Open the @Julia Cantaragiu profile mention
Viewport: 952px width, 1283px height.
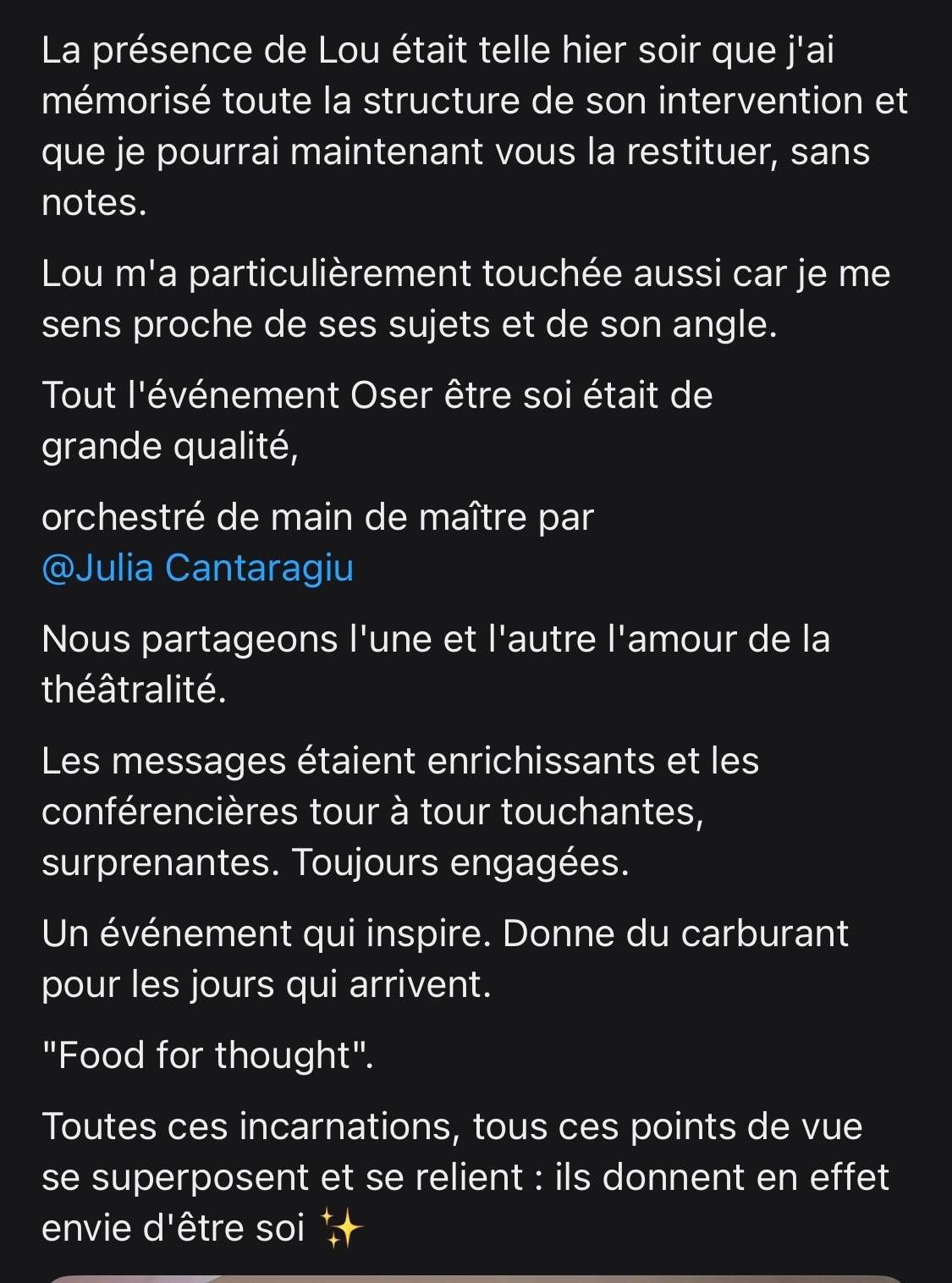tap(197, 568)
